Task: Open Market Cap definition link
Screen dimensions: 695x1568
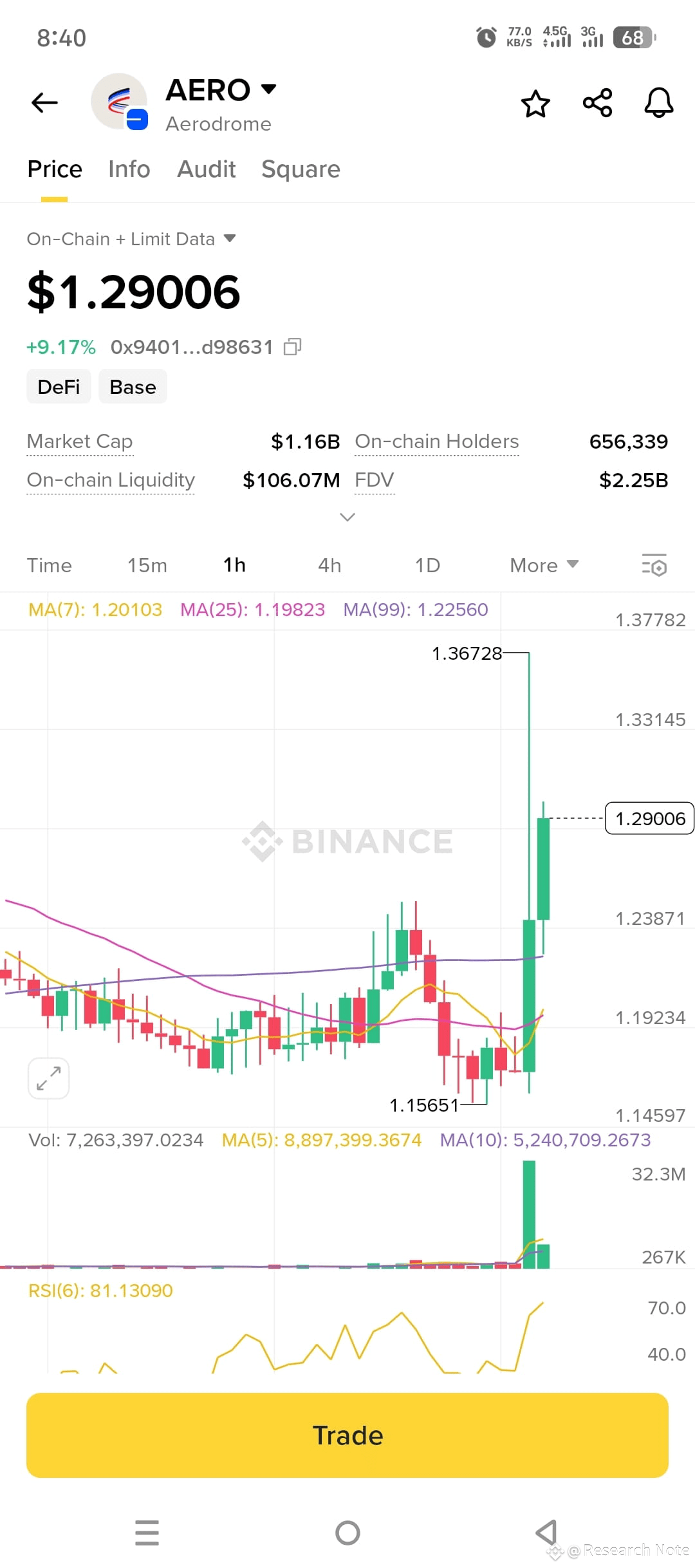Action: [79, 442]
